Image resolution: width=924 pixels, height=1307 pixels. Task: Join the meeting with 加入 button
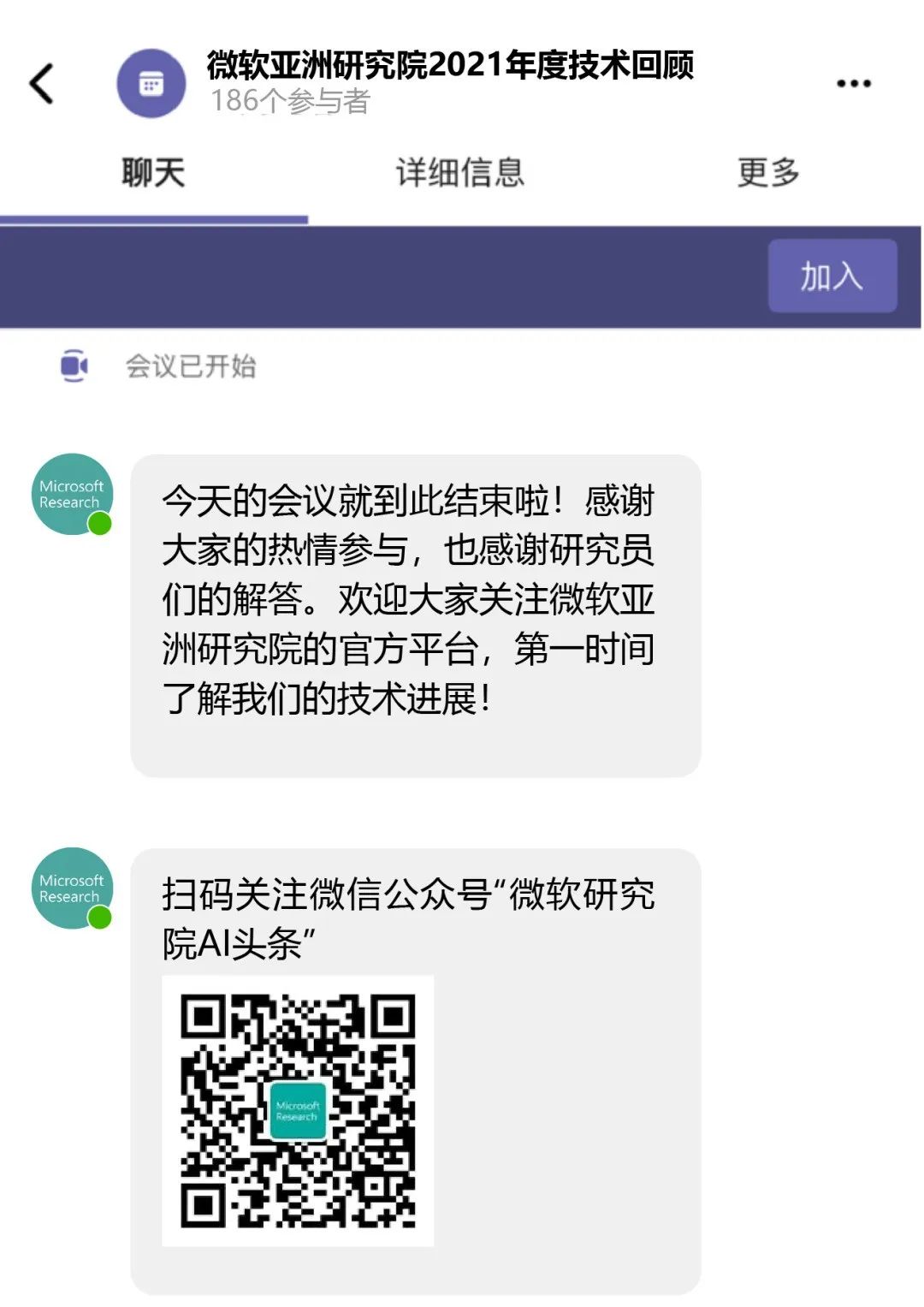tap(832, 276)
